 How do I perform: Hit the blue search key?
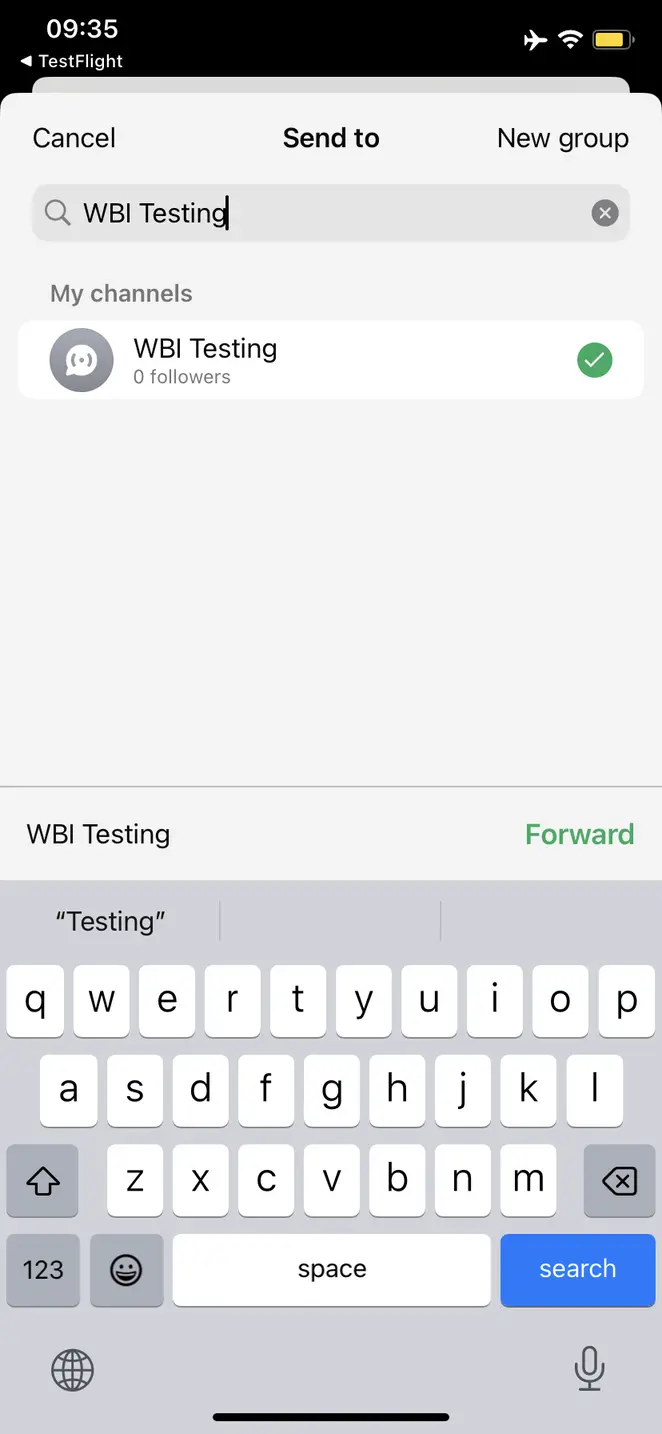point(577,1269)
